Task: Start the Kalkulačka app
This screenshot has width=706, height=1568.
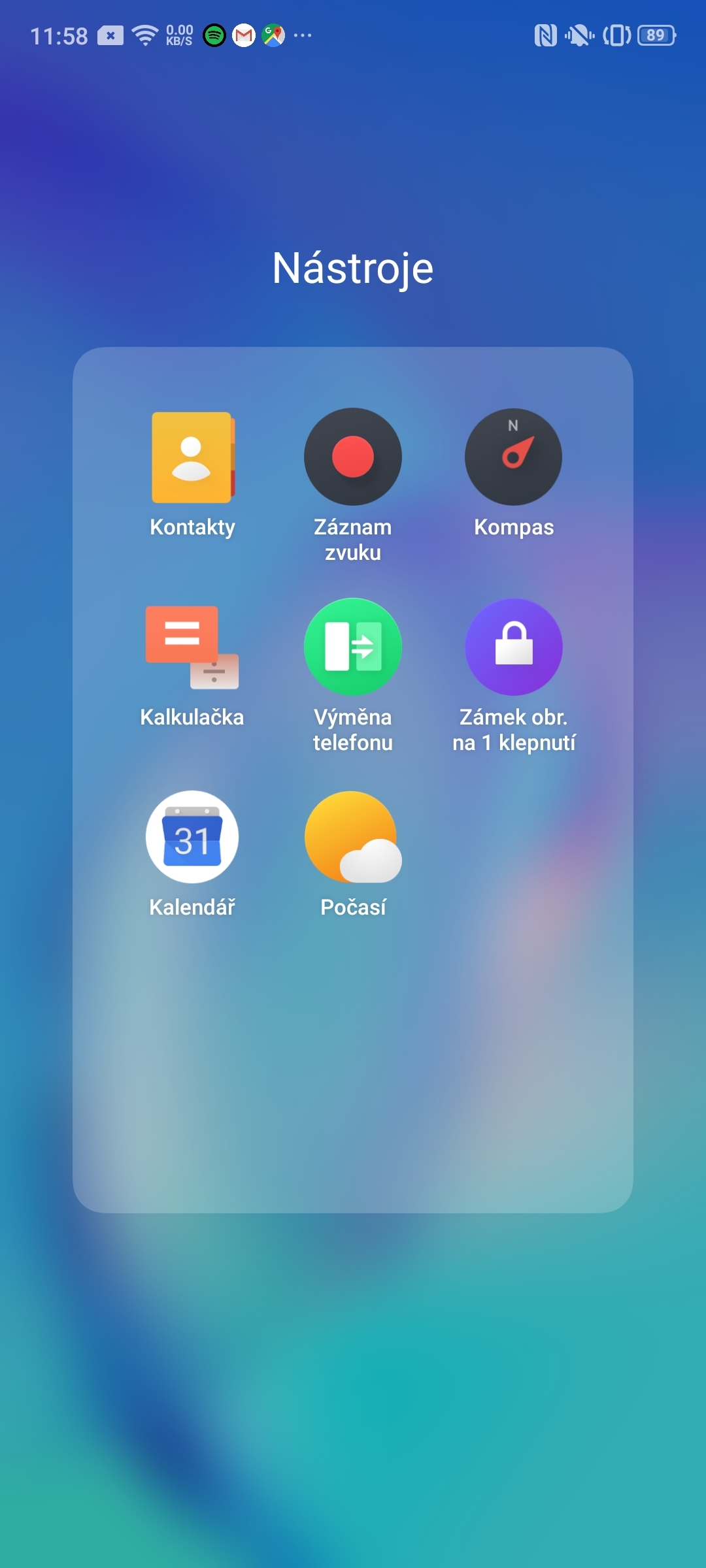Action: pyautogui.click(x=192, y=647)
